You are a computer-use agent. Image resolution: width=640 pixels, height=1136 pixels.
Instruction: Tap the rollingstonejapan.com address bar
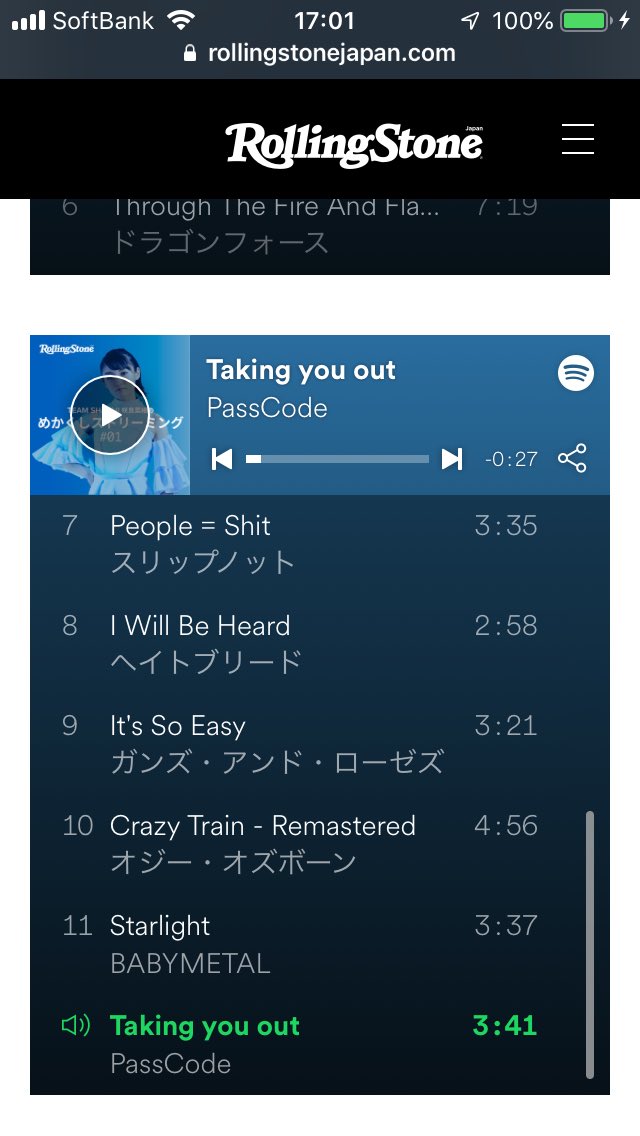point(320,54)
